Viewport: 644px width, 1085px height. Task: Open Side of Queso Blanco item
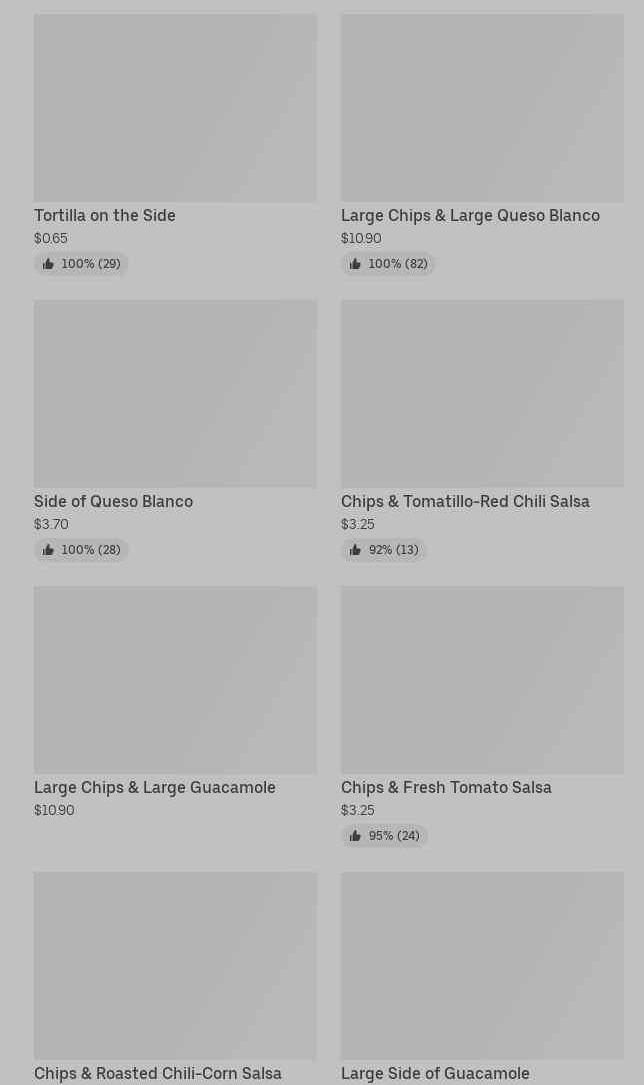[x=175, y=430]
